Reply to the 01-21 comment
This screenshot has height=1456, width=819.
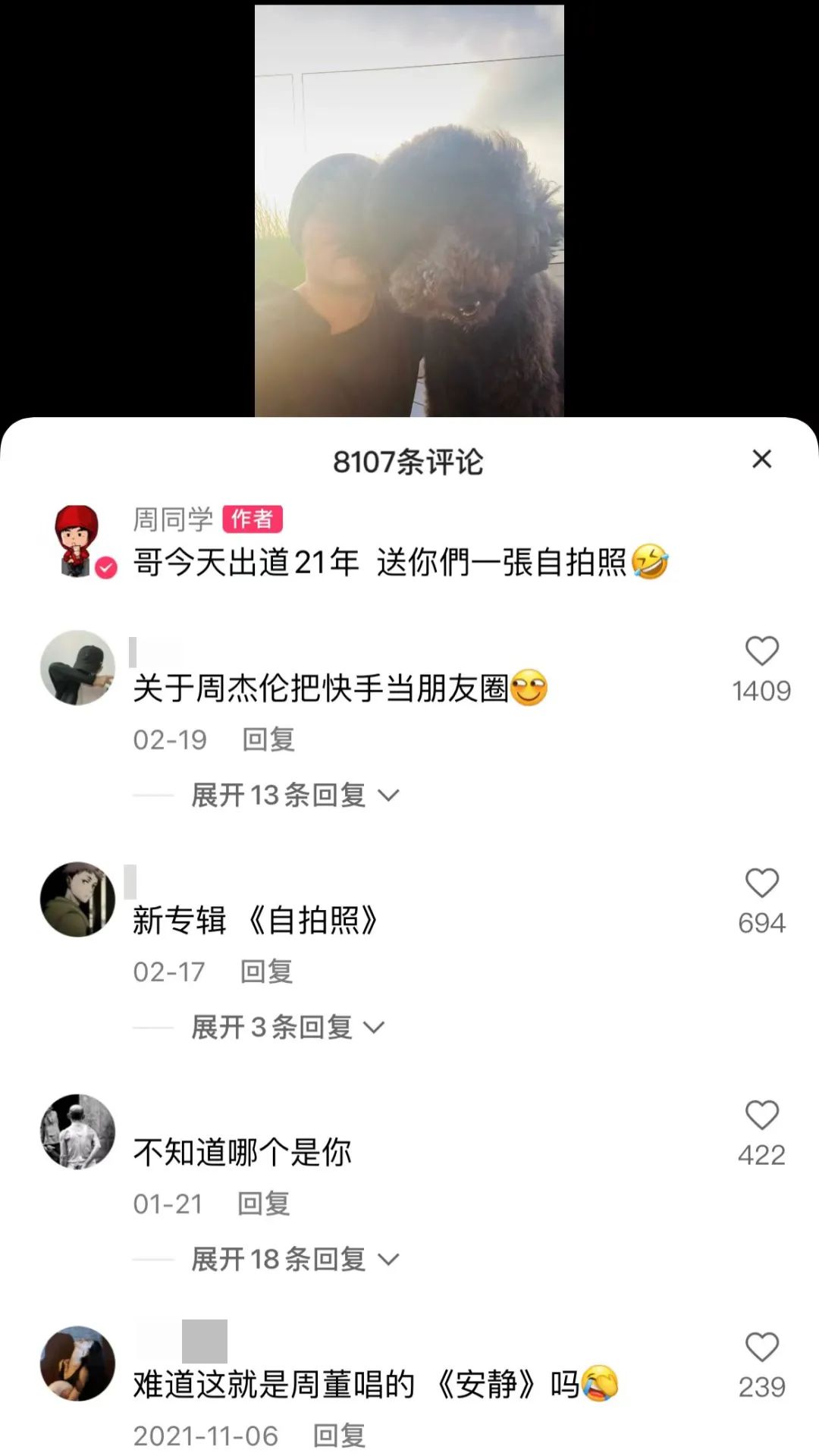[x=263, y=1203]
